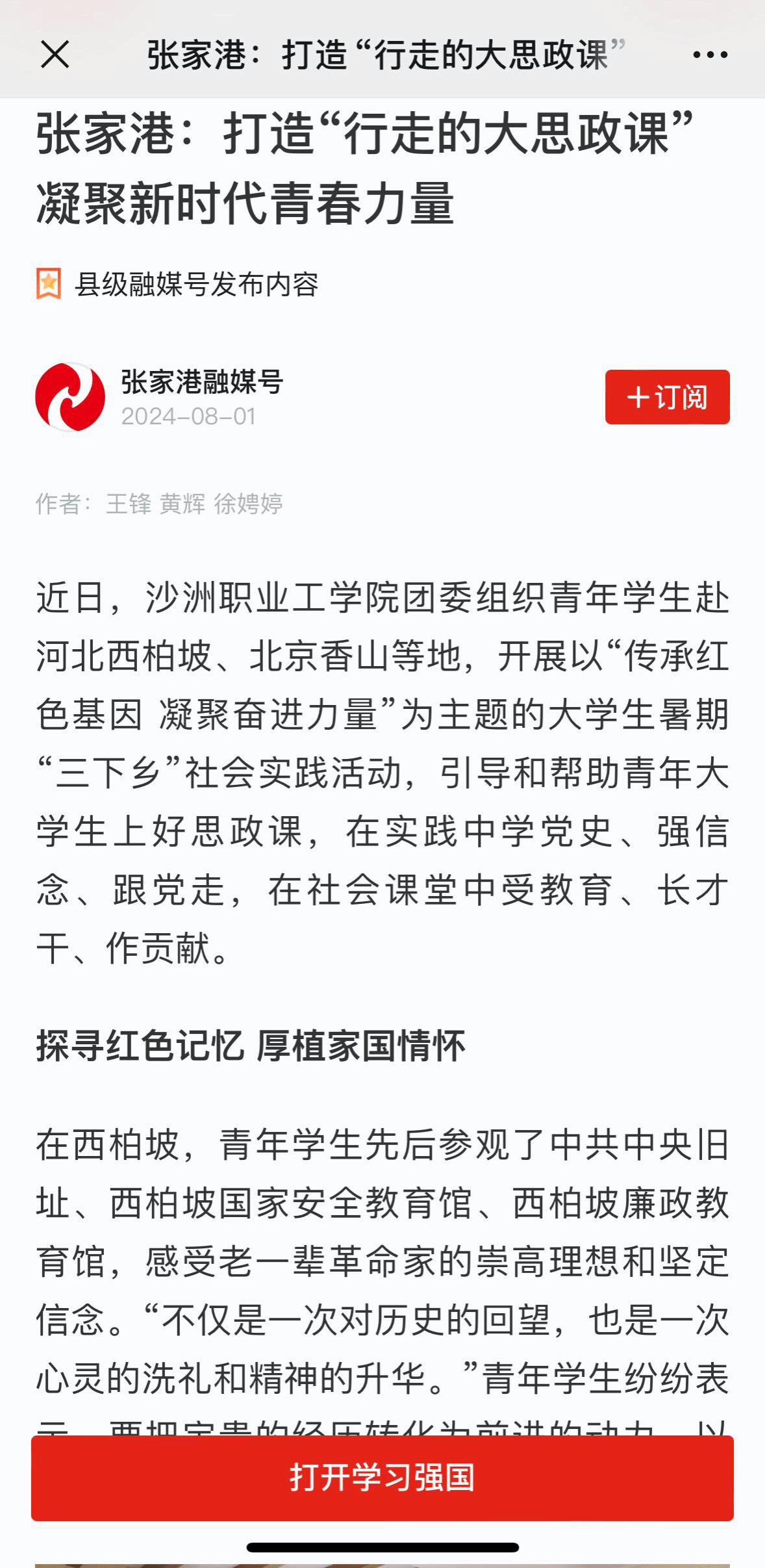Close the article page
Screen dimensions: 765x1568
[55, 54]
